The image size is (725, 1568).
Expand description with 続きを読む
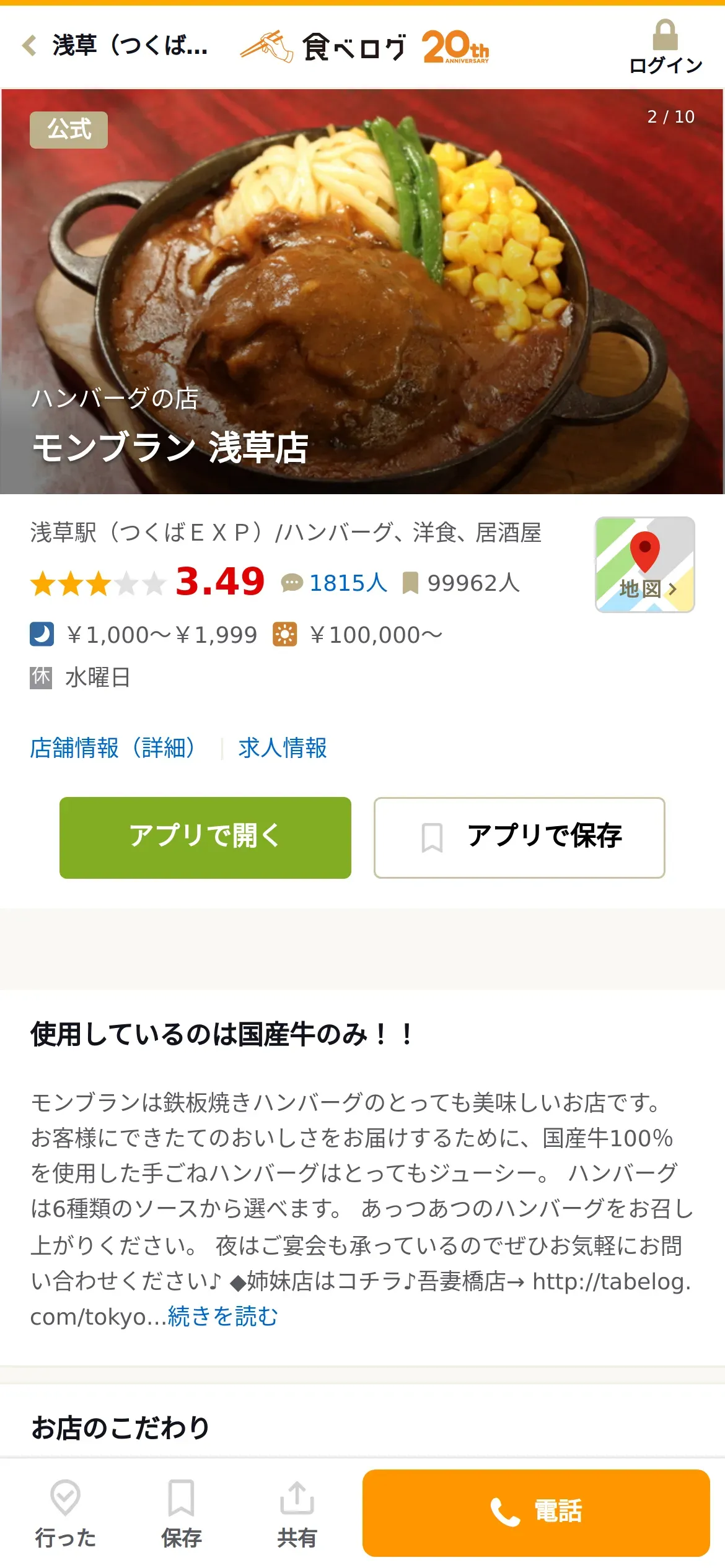coord(223,1316)
